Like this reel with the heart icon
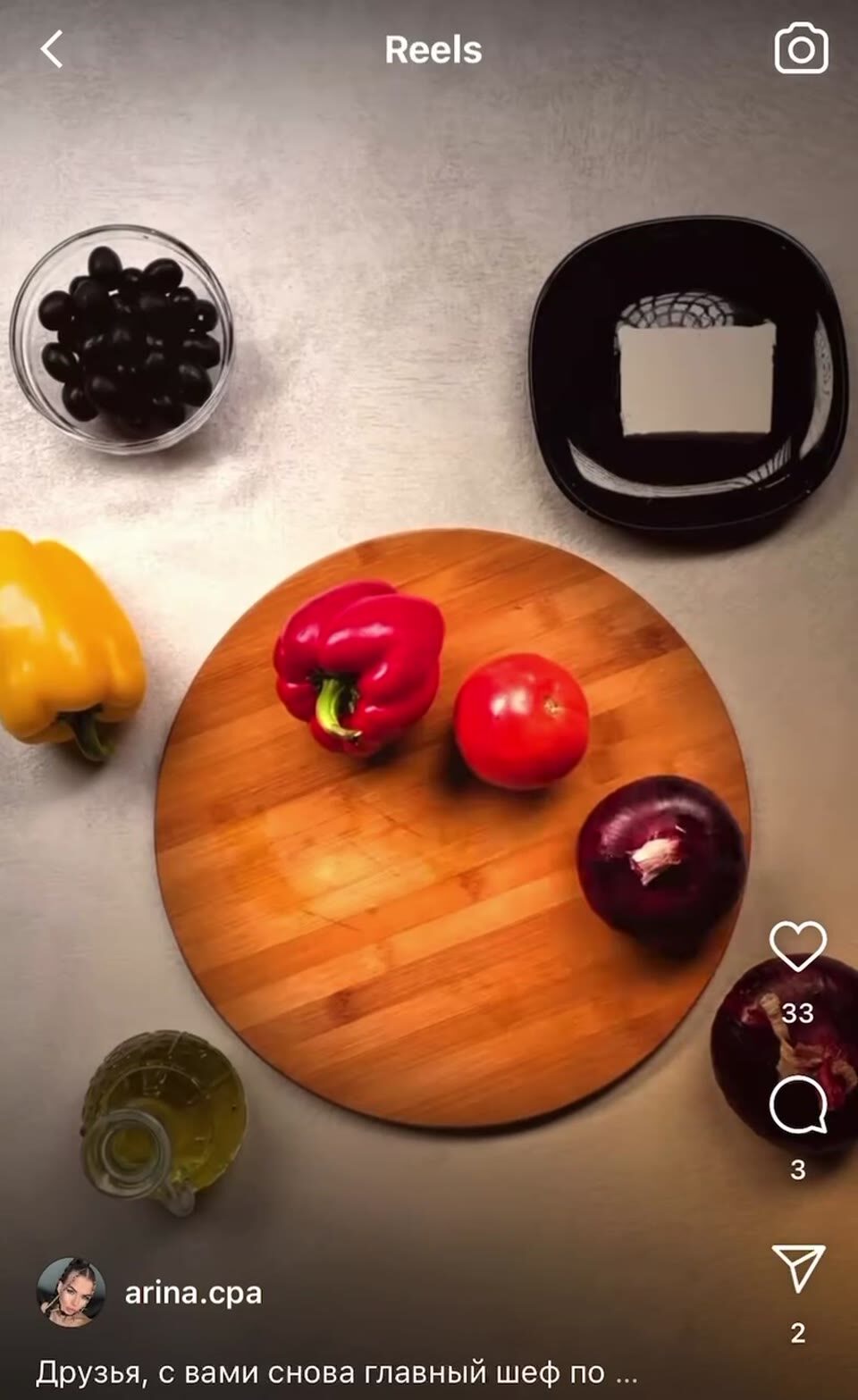 click(797, 946)
